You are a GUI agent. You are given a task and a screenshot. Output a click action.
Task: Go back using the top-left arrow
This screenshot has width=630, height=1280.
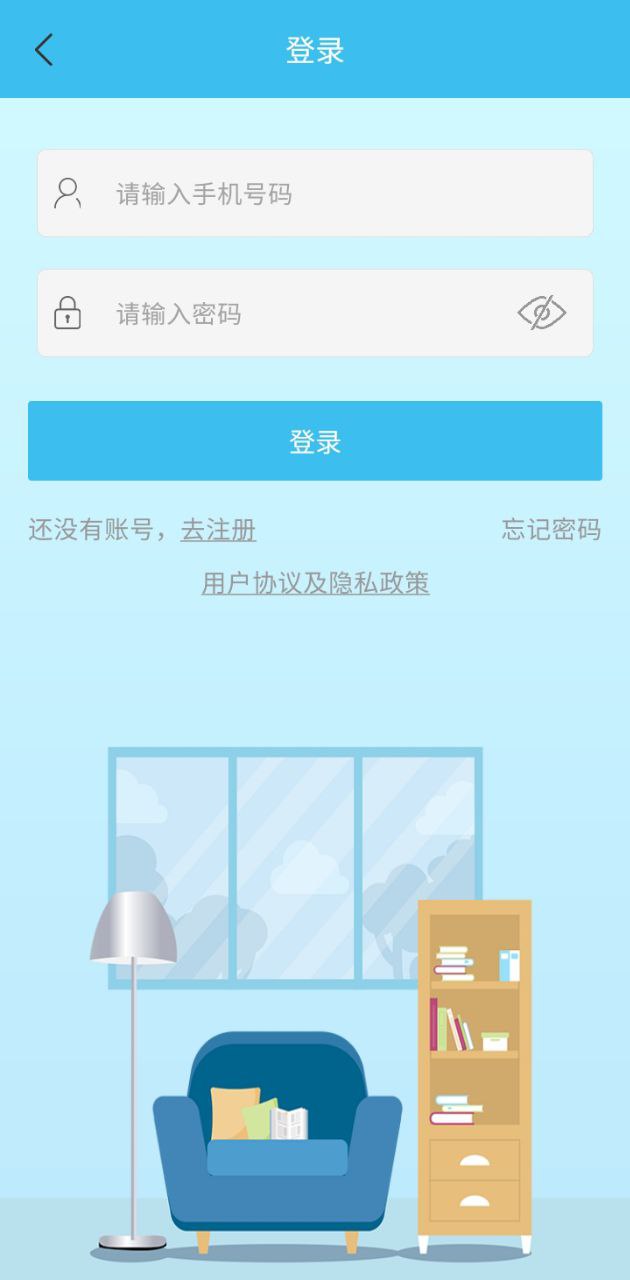tap(43, 49)
